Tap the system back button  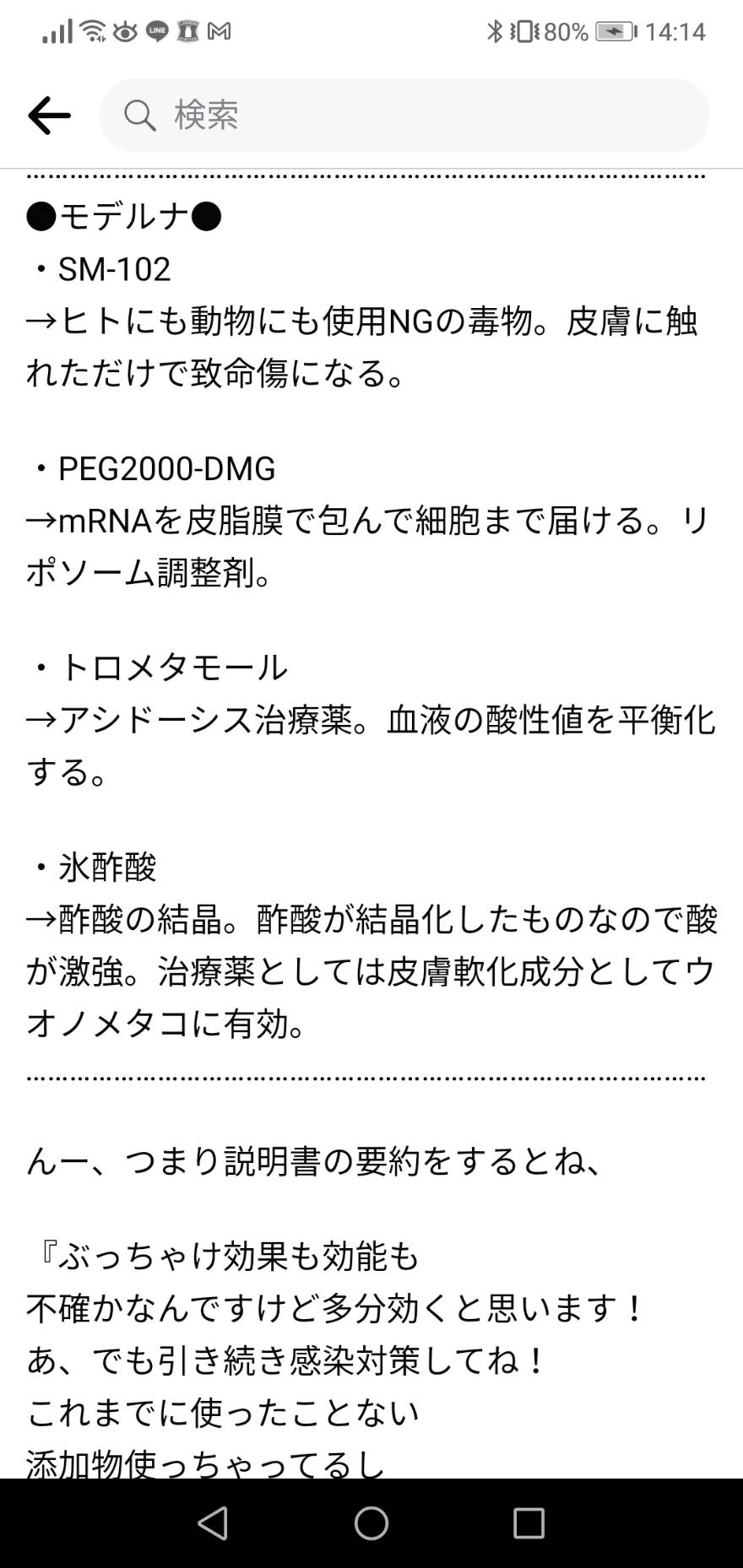[213, 1523]
